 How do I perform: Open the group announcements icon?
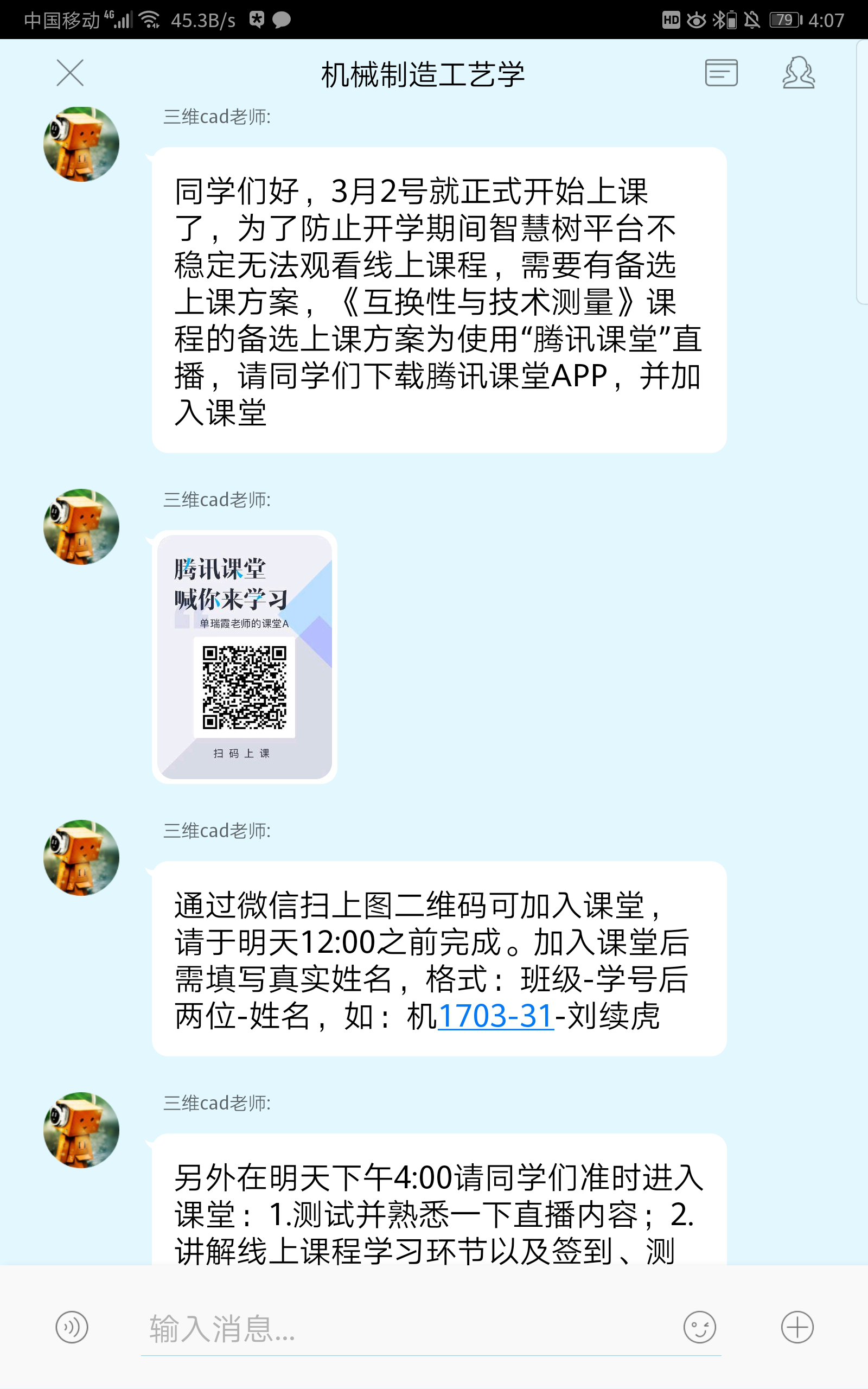[x=721, y=73]
